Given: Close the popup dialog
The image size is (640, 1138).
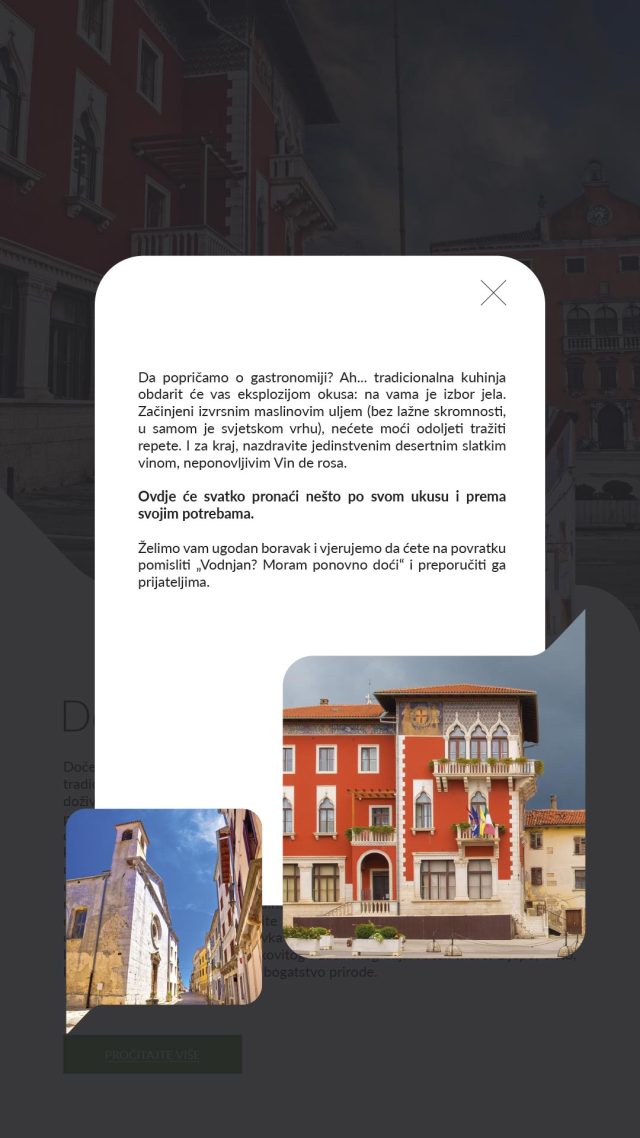Looking at the screenshot, I should tap(493, 293).
